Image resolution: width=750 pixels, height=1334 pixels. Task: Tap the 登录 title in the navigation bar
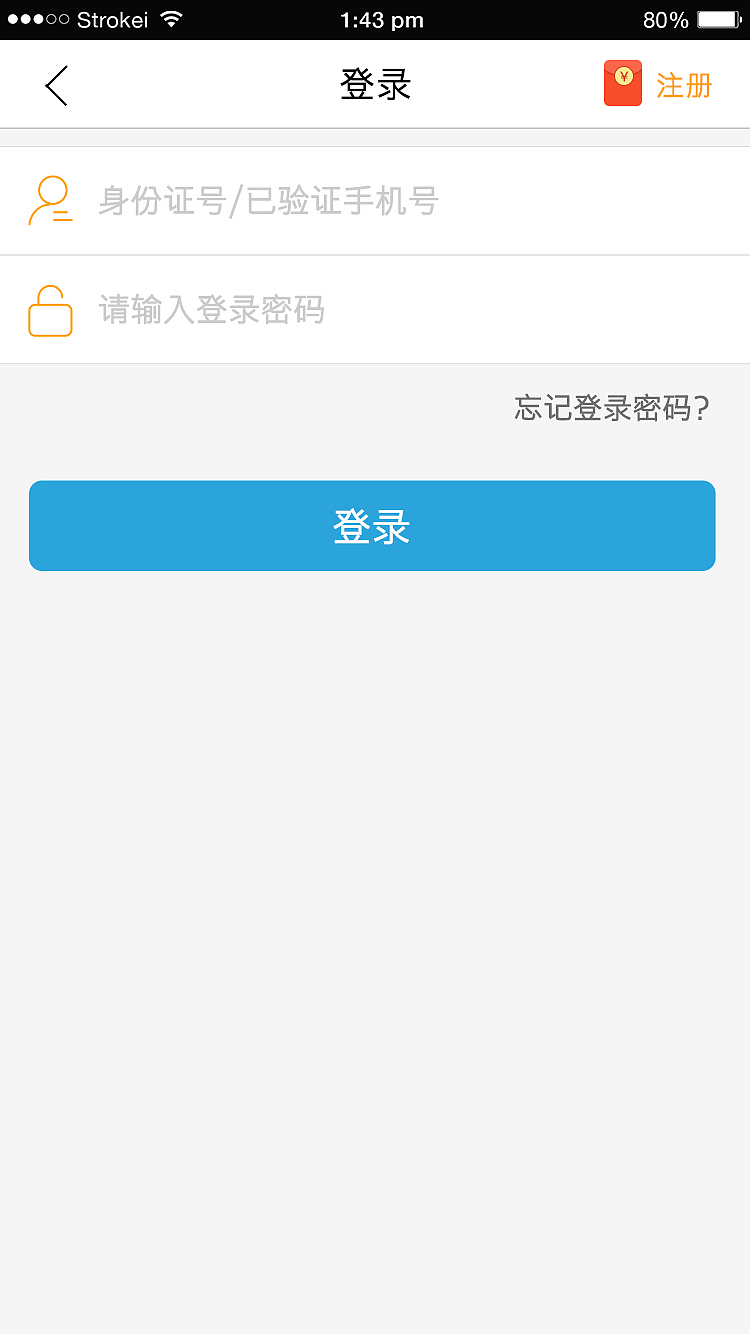coord(375,84)
